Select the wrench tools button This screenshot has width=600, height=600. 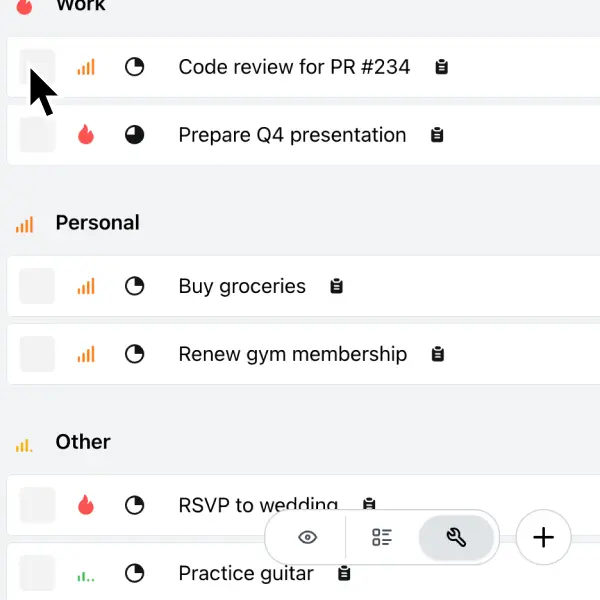click(456, 538)
